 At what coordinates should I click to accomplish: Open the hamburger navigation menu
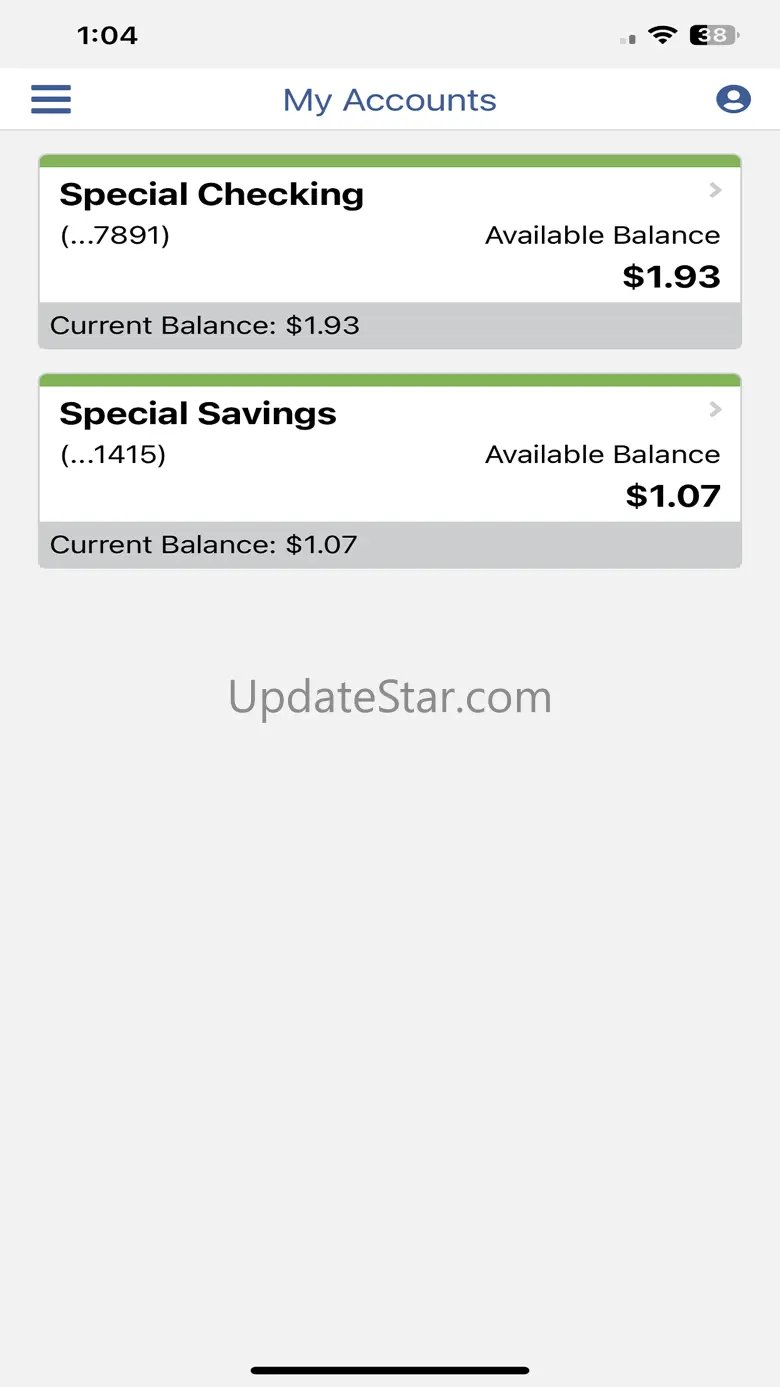51,99
